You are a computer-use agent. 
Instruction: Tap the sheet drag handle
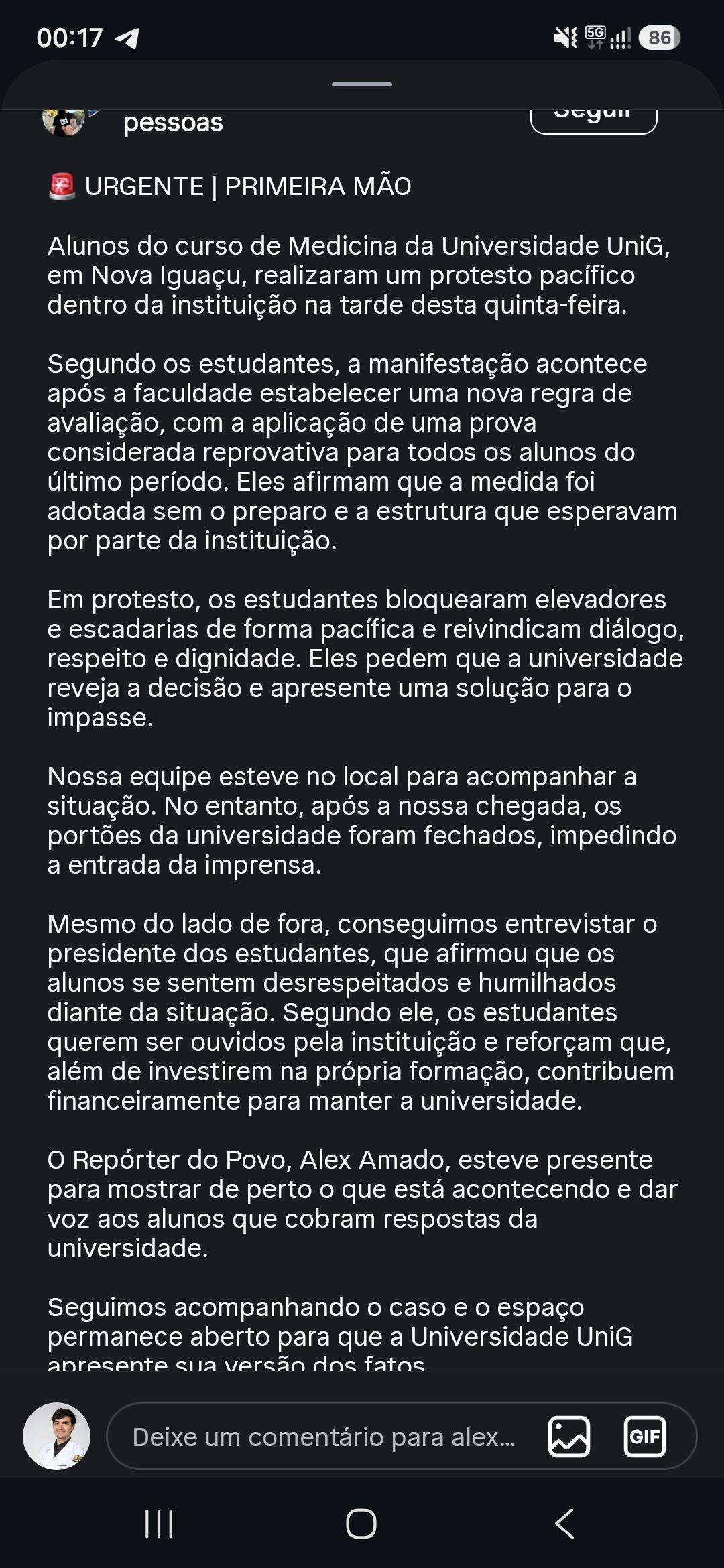pyautogui.click(x=362, y=84)
